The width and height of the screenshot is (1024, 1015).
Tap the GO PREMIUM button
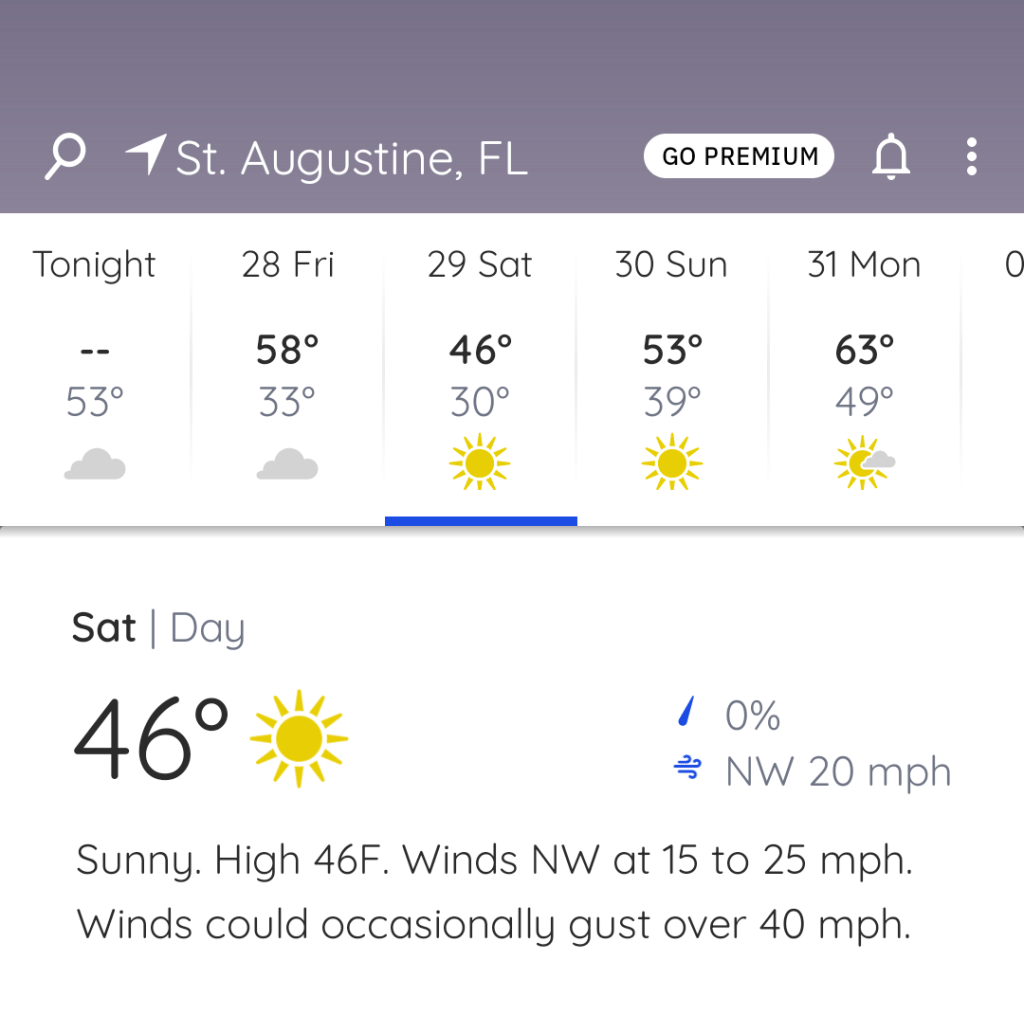point(739,156)
